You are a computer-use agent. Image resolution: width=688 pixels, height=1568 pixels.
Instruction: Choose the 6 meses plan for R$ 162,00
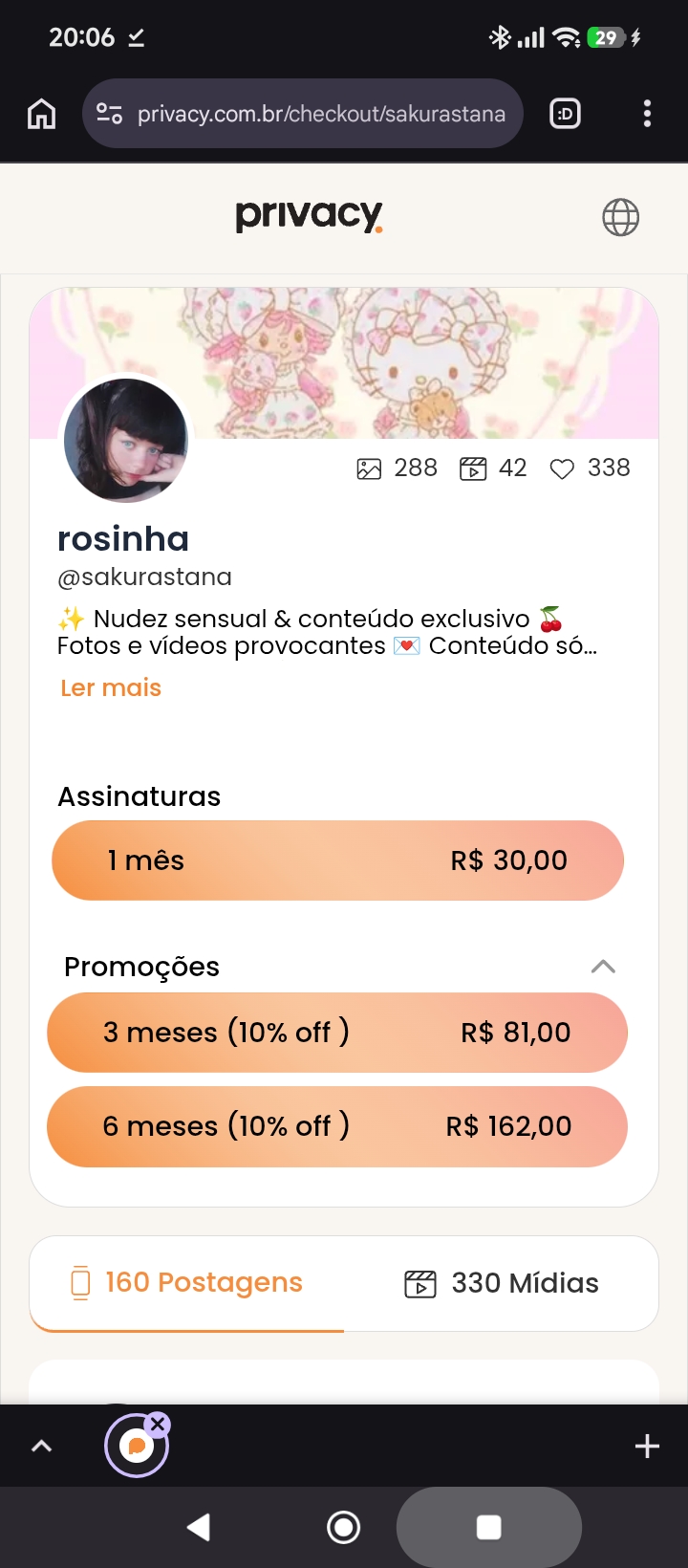(x=337, y=1126)
